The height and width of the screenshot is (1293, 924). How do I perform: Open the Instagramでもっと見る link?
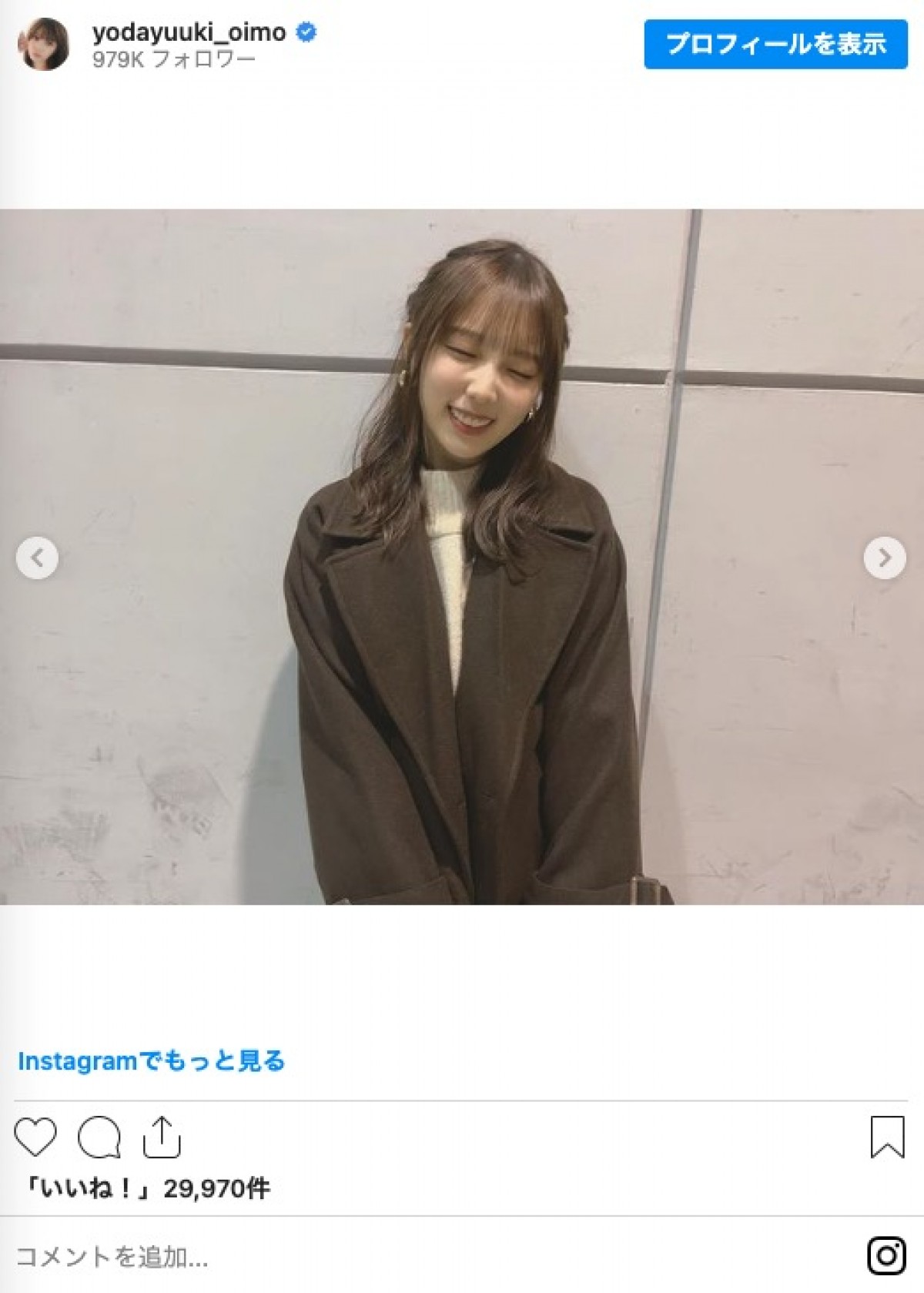151,1060
